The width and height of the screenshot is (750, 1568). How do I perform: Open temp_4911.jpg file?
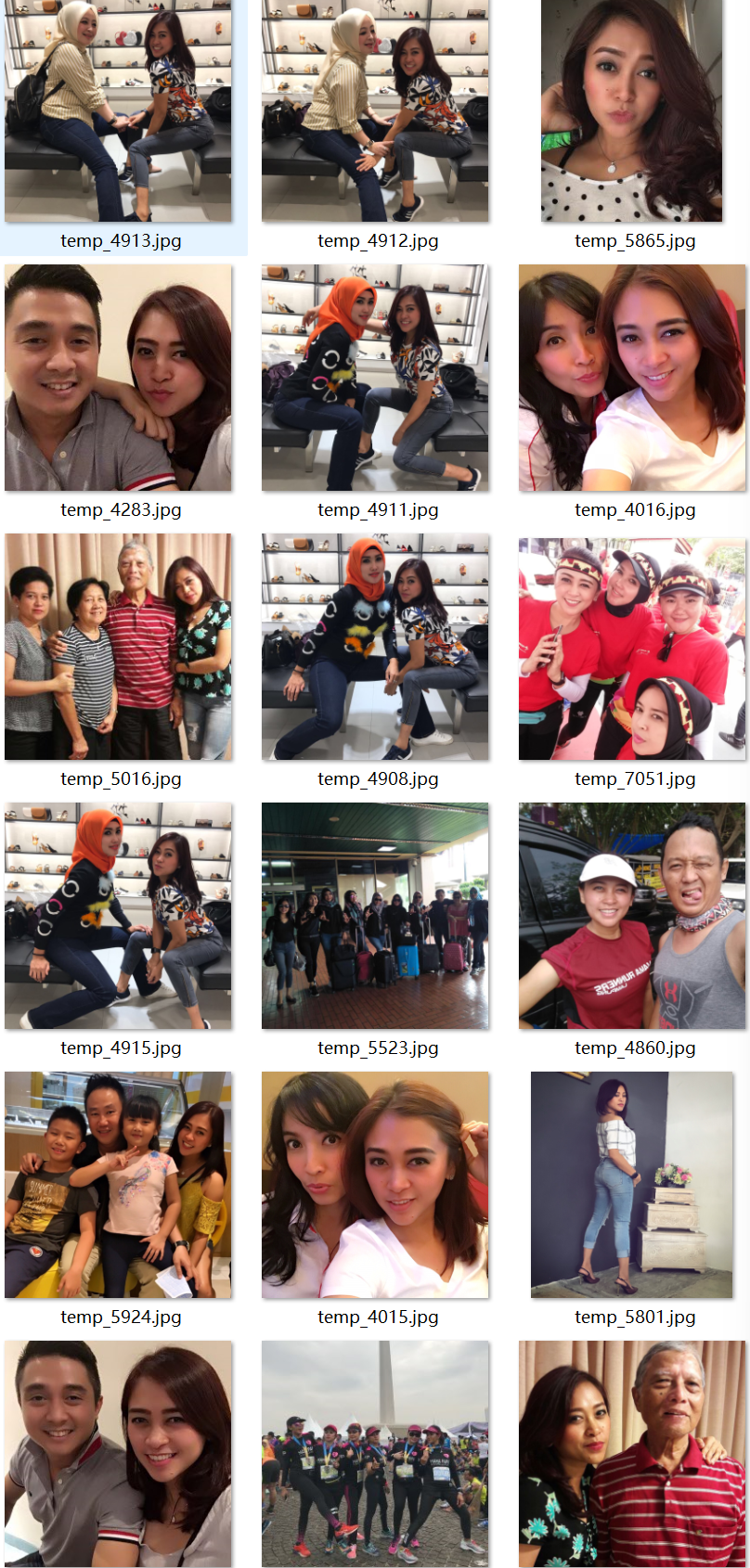tap(375, 378)
